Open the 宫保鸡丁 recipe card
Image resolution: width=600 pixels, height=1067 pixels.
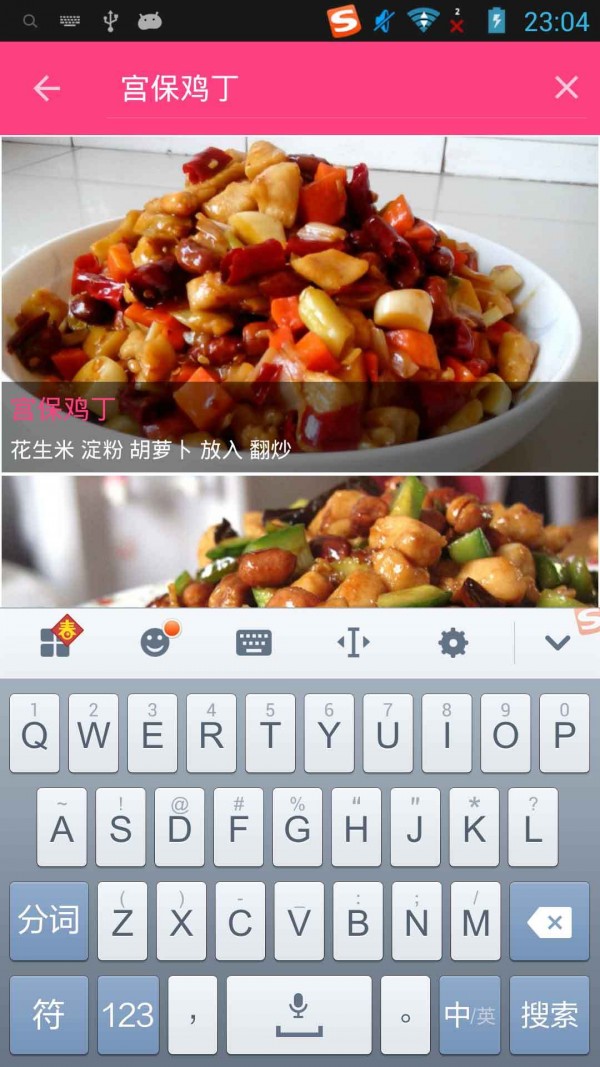300,303
